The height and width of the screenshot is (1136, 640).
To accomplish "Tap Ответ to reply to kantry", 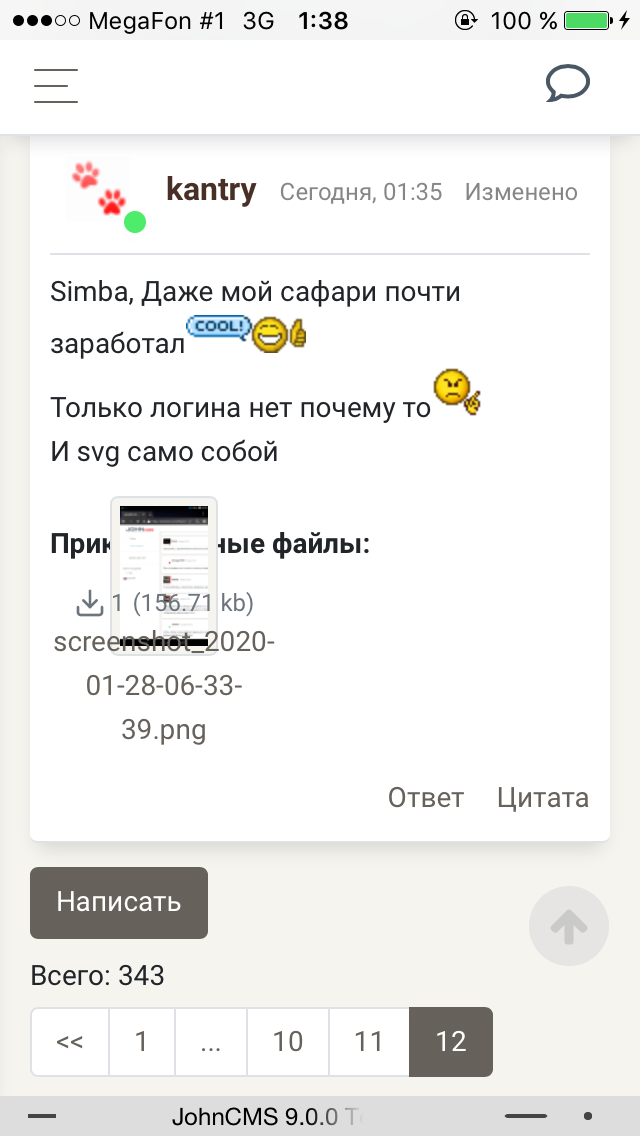I will coord(426,797).
